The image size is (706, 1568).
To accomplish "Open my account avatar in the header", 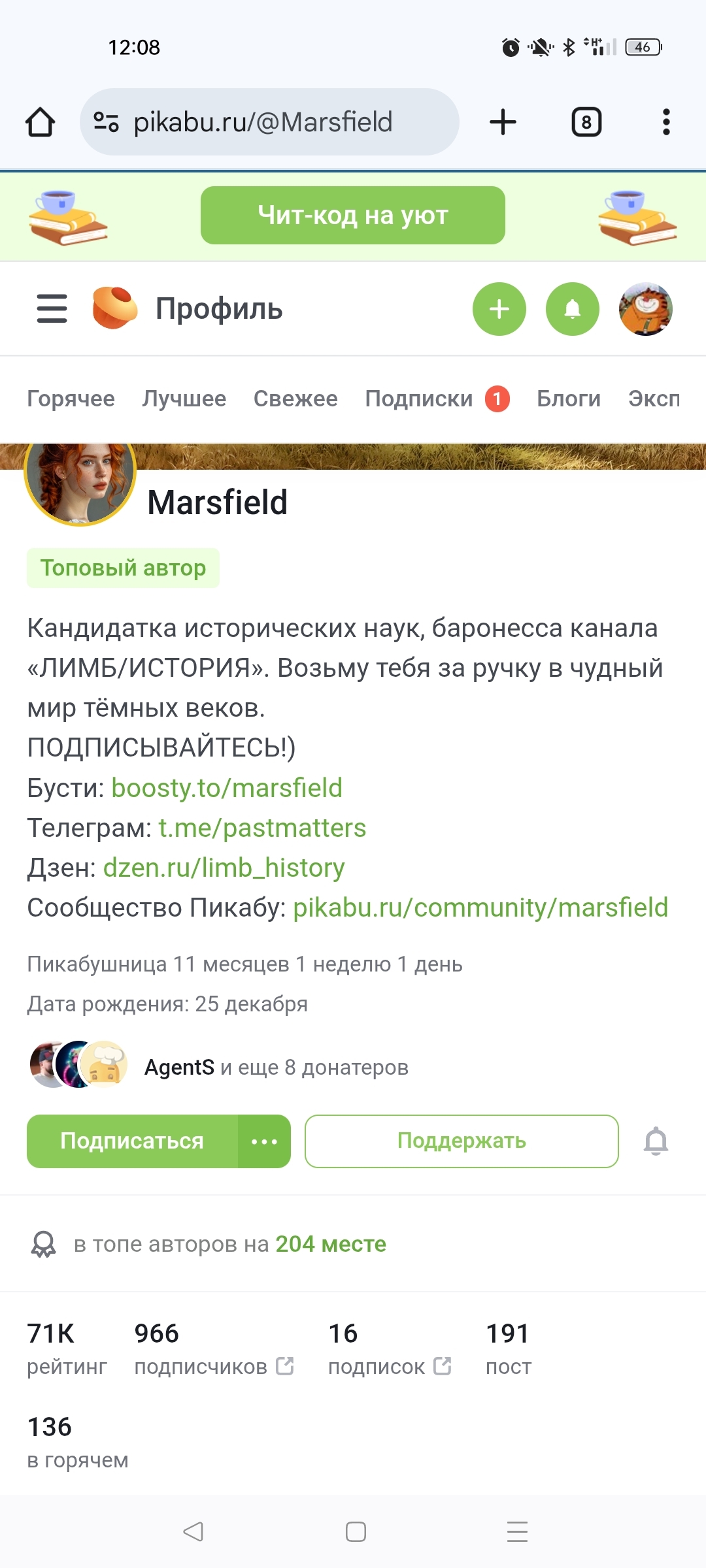I will pyautogui.click(x=645, y=309).
